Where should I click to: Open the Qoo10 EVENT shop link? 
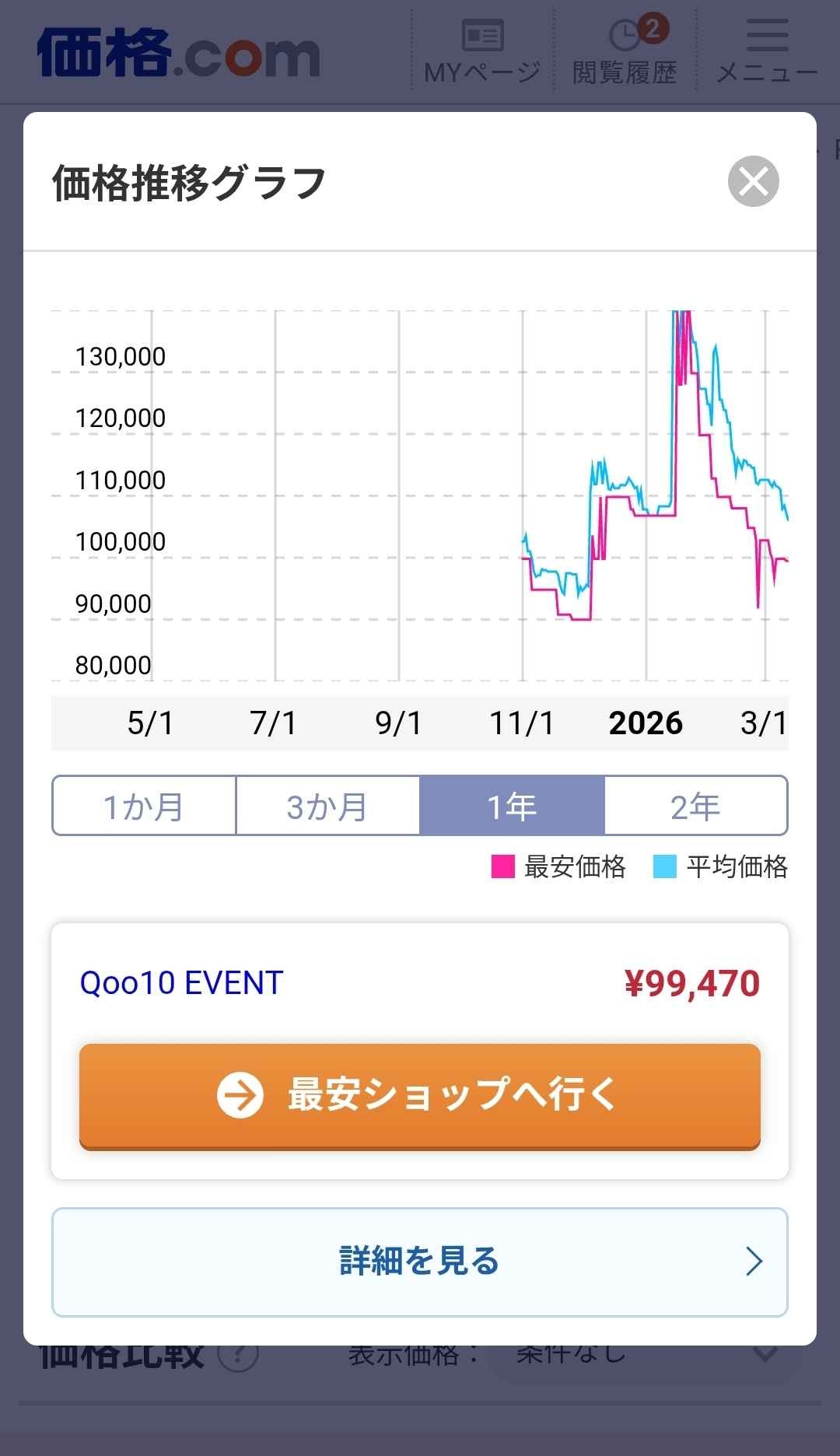181,983
